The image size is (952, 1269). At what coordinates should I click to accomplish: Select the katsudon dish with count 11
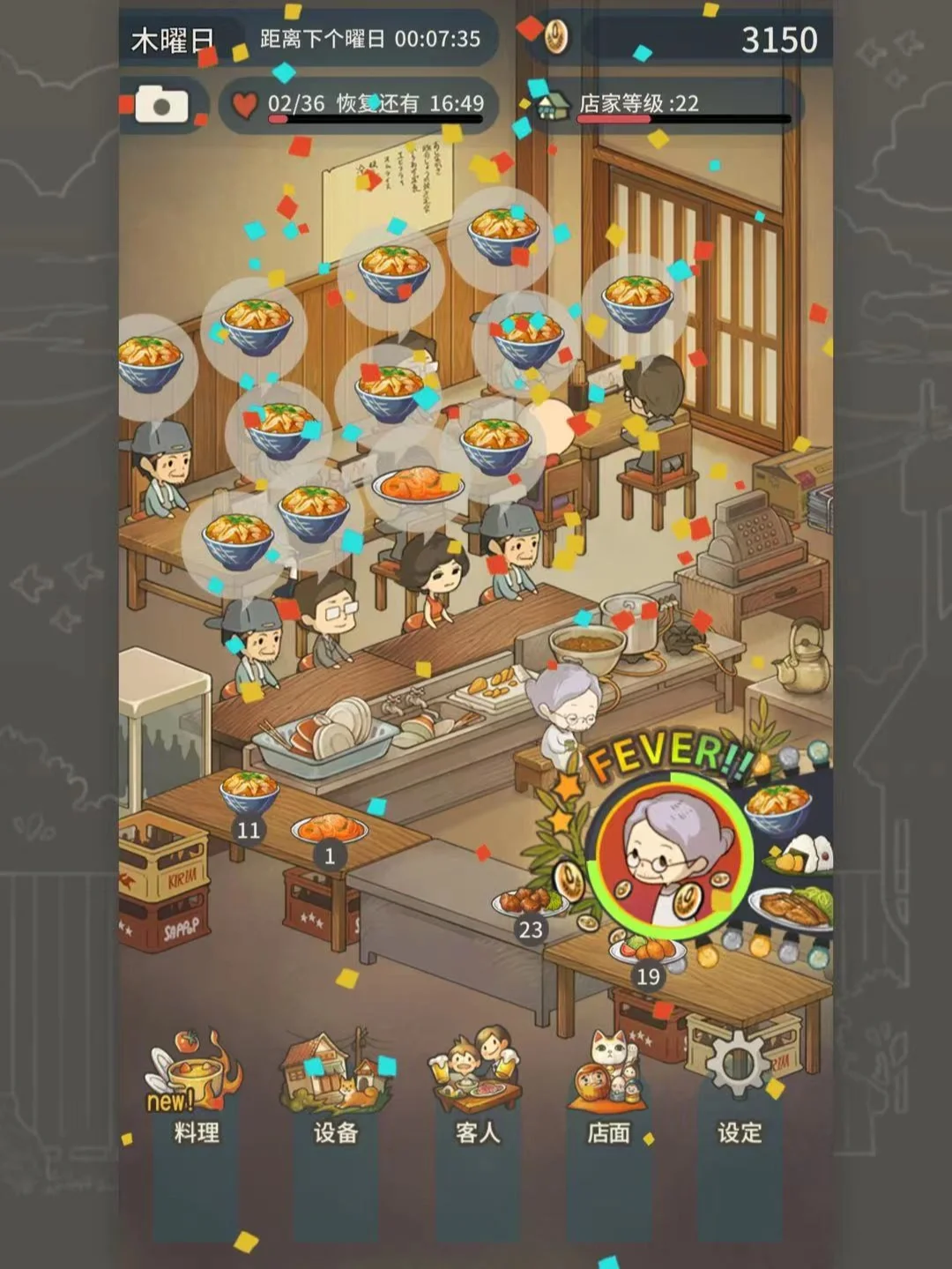click(249, 792)
